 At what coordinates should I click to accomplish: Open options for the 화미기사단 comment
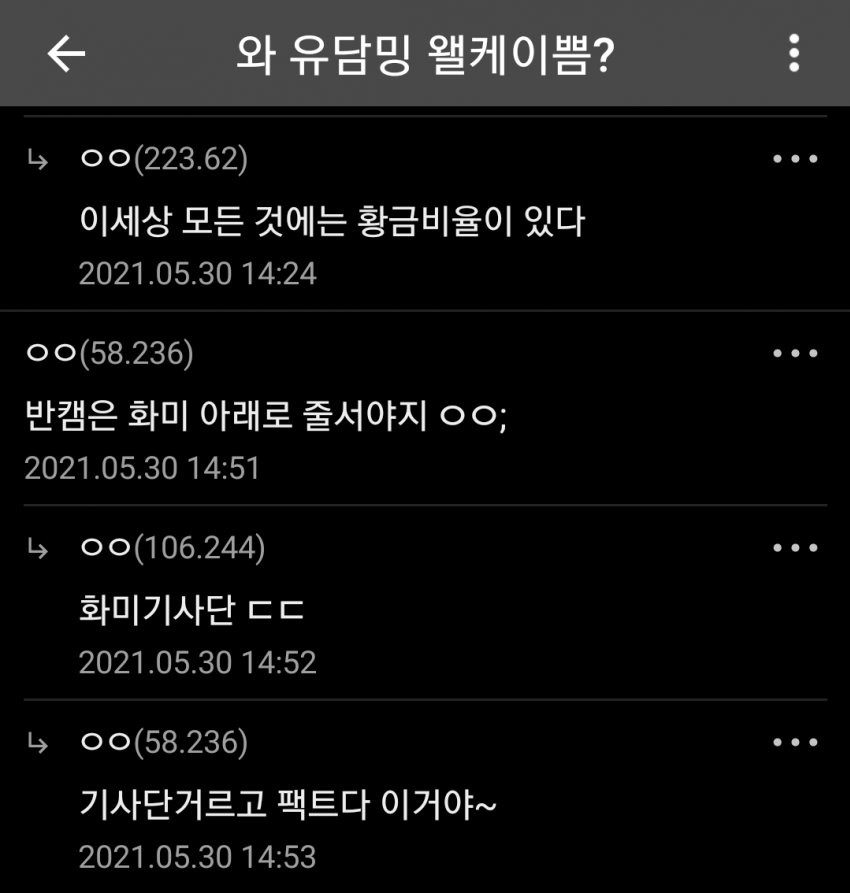796,548
